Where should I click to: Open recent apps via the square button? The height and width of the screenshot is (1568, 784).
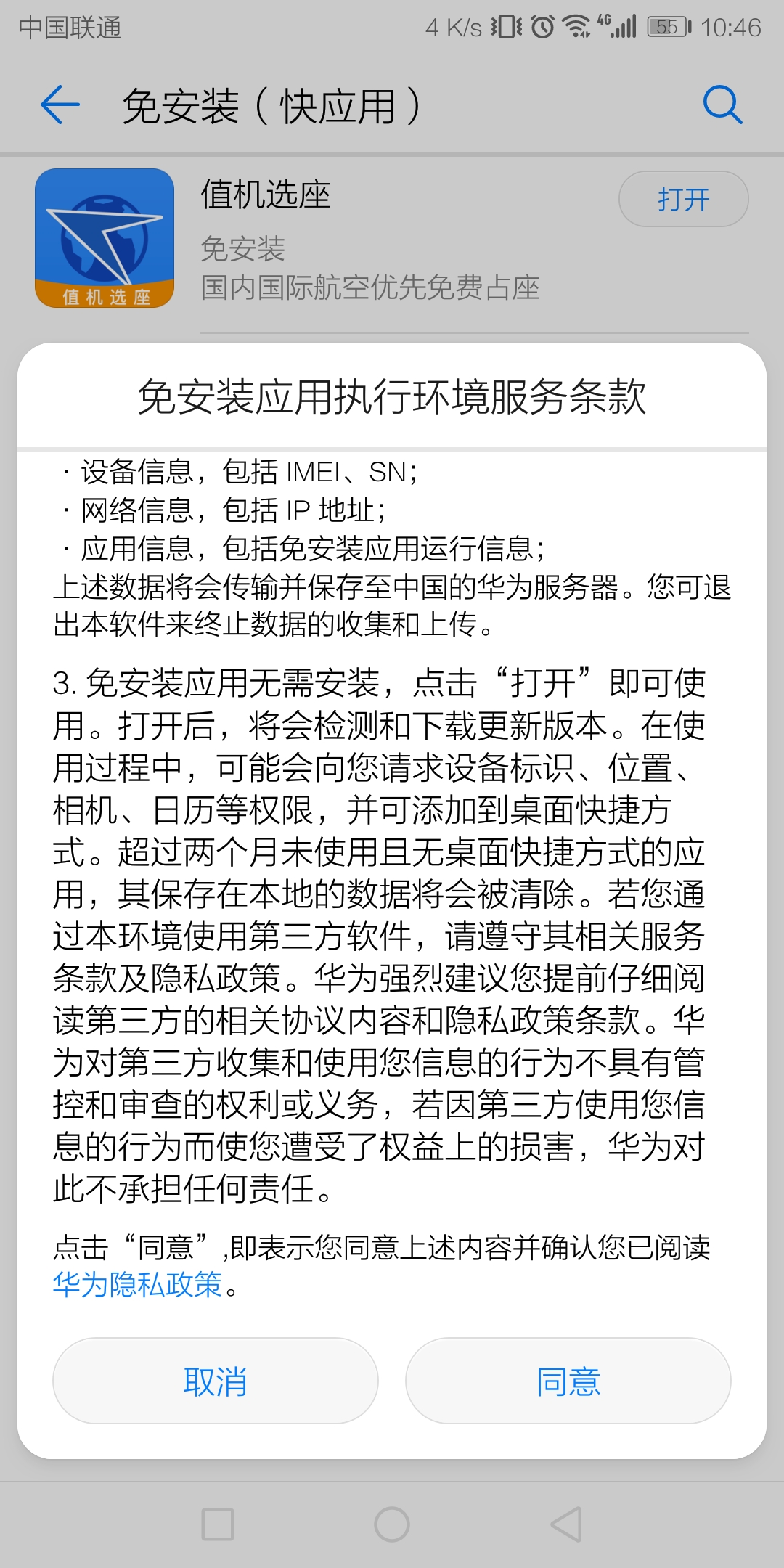click(217, 1524)
